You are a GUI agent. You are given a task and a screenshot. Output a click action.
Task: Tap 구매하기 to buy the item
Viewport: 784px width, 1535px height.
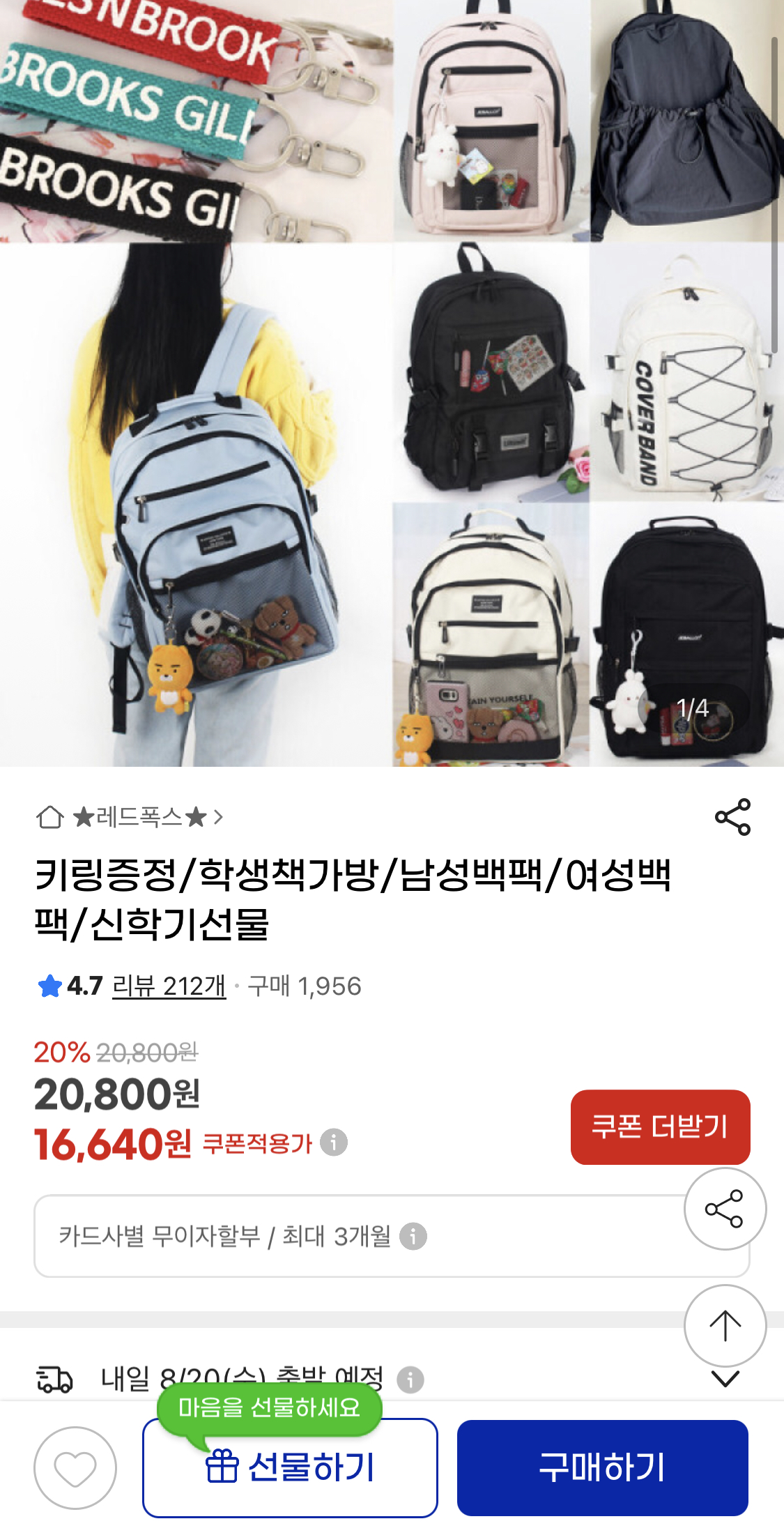pos(602,1468)
